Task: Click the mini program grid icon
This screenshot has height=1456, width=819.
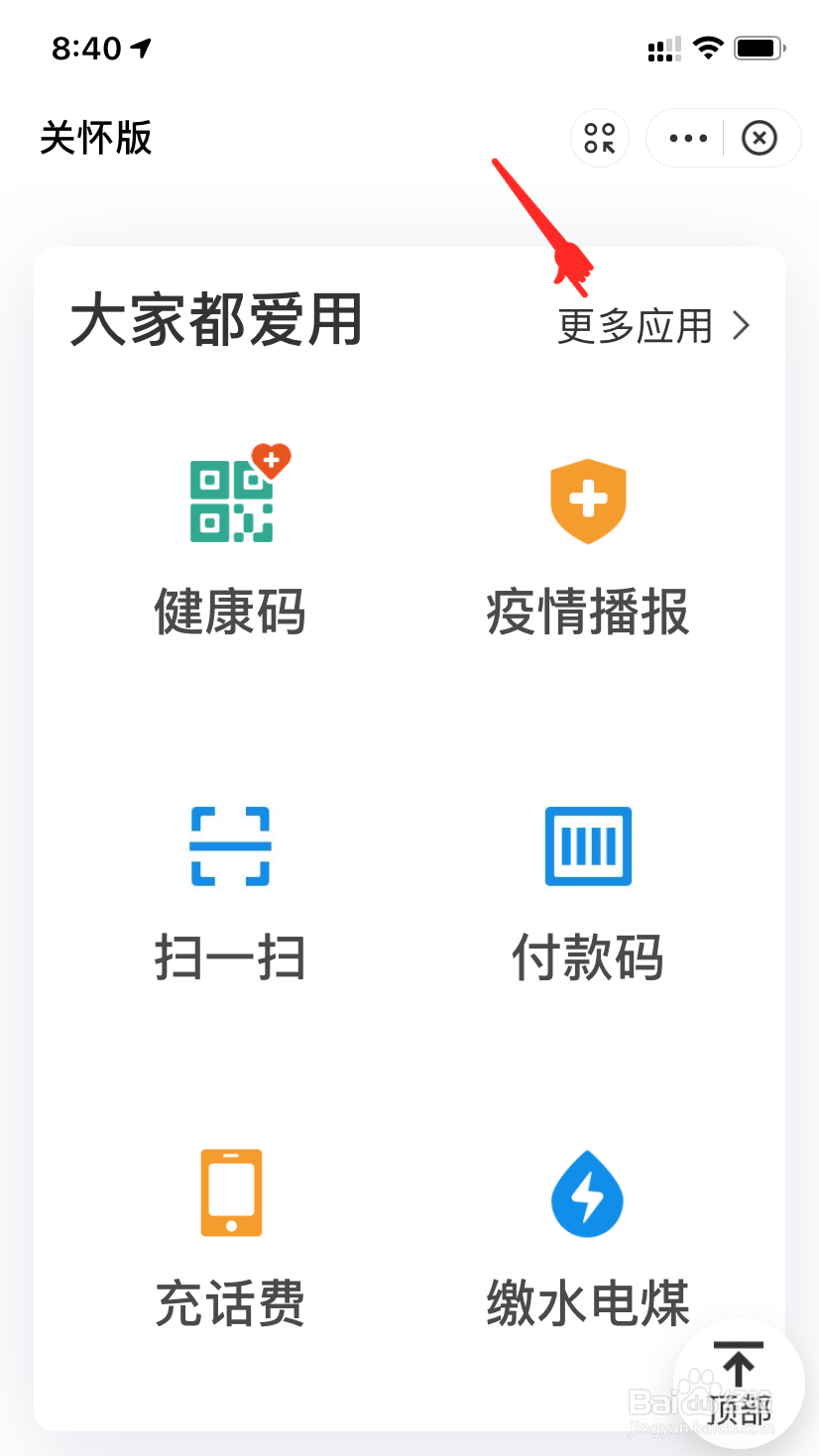Action: click(599, 138)
